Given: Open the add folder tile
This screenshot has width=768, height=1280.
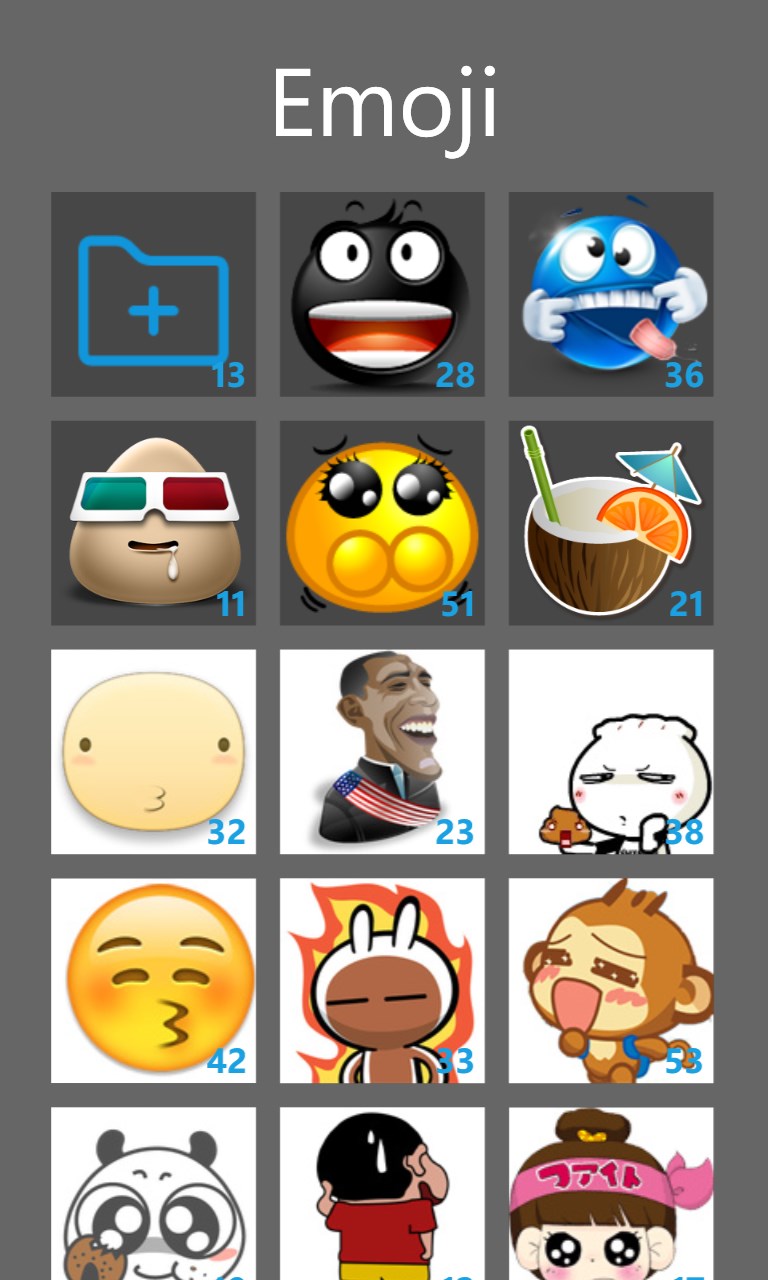Looking at the screenshot, I should point(153,294).
